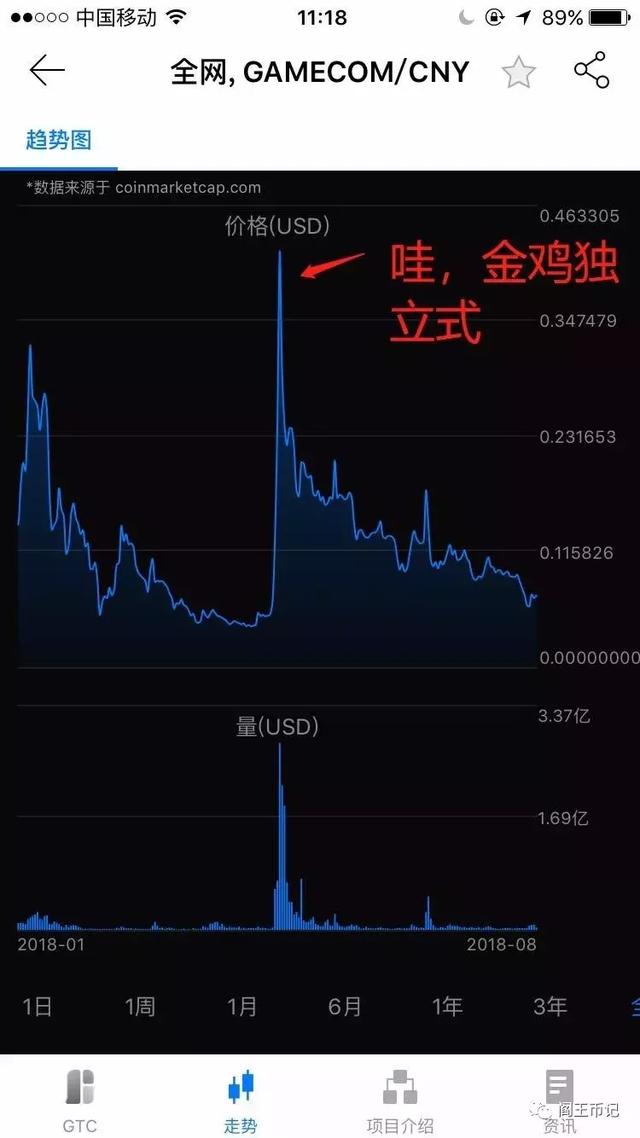Open the 项目介绍 tab
The height and width of the screenshot is (1138, 640).
[x=400, y=1100]
